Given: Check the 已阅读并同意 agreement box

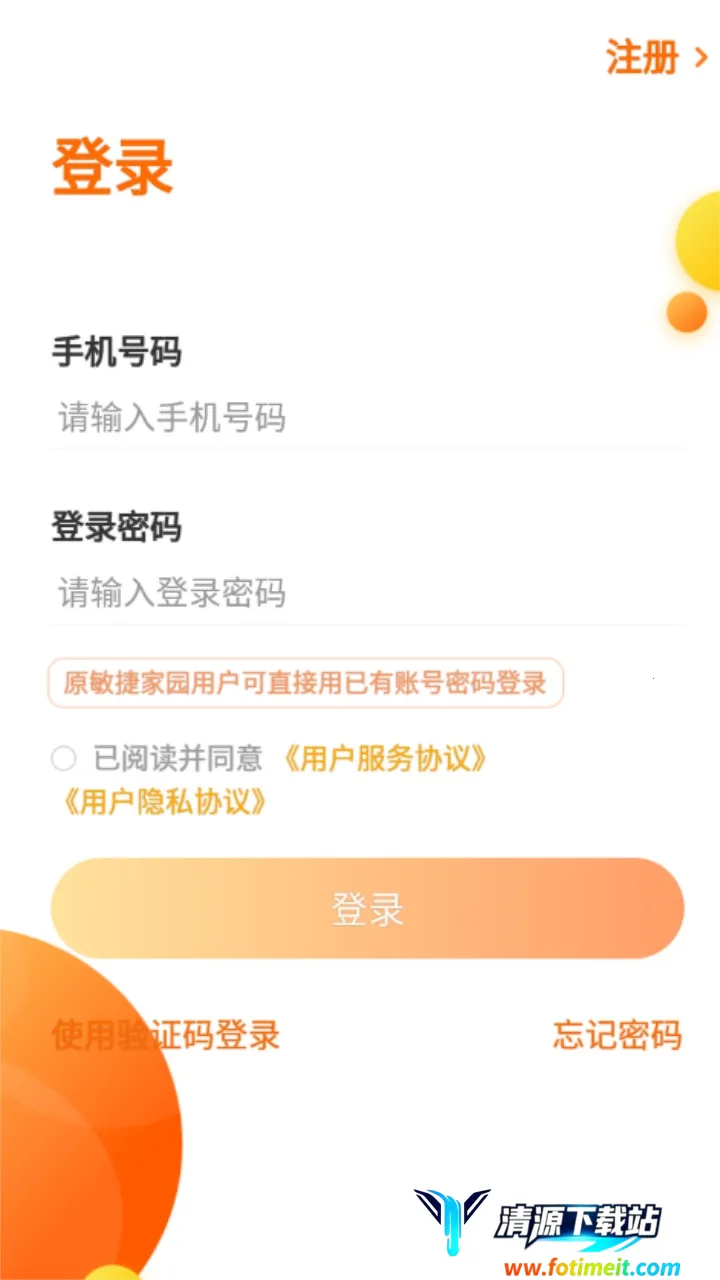Looking at the screenshot, I should (x=63, y=759).
